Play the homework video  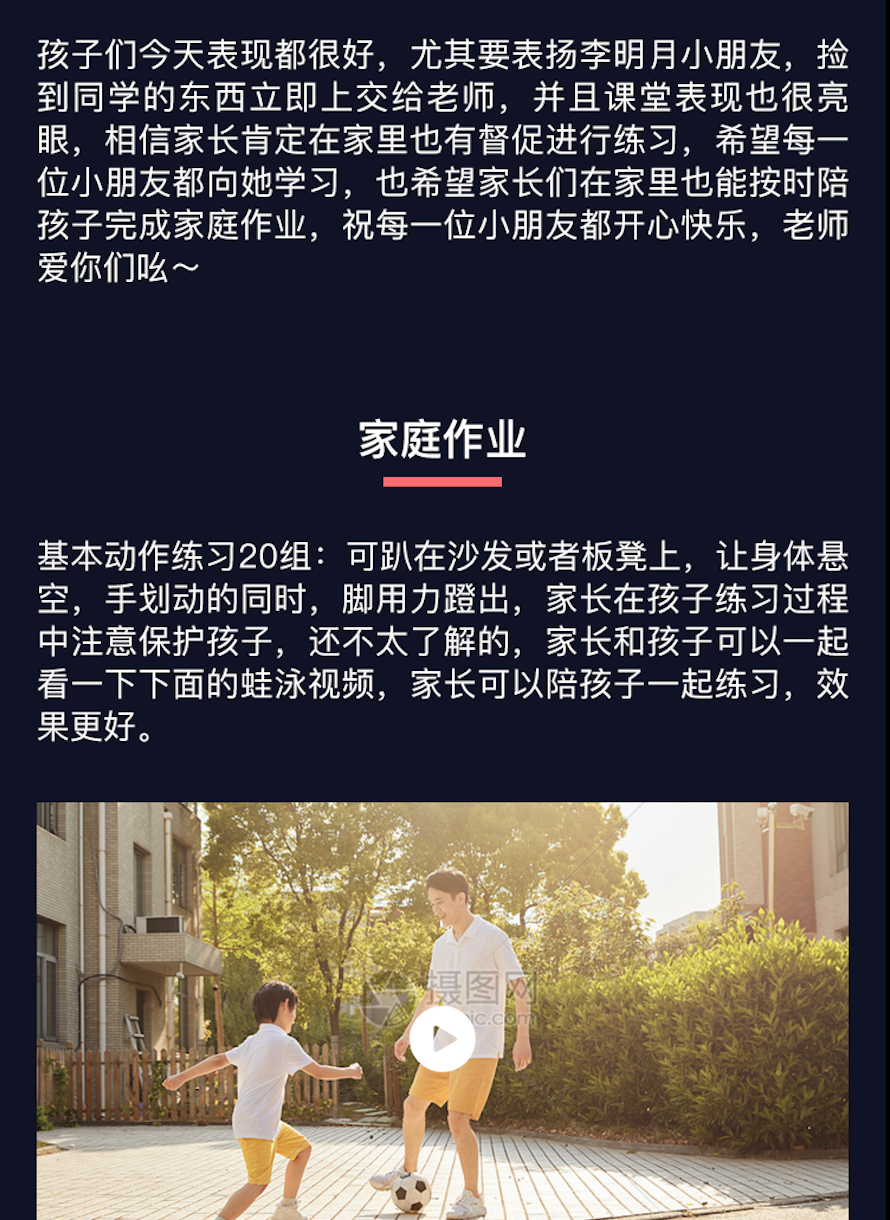point(442,1038)
